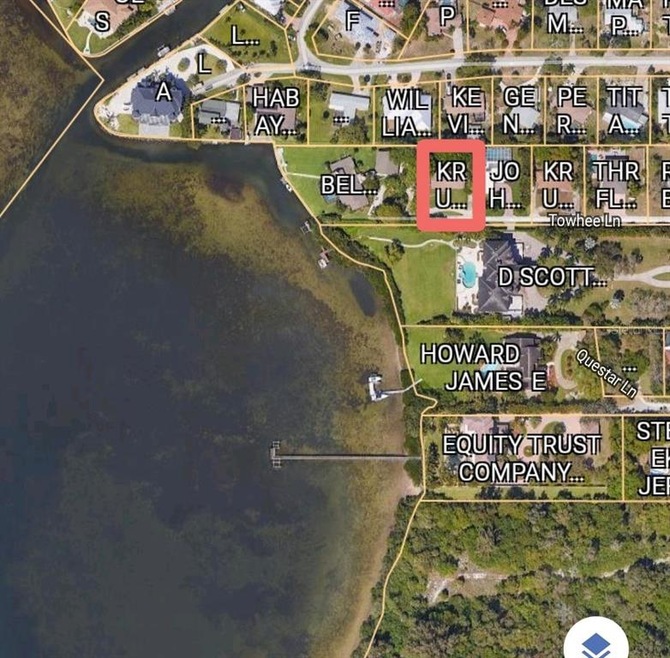The image size is (670, 658).
Task: Open the HABAY parcel
Action: 275,112
